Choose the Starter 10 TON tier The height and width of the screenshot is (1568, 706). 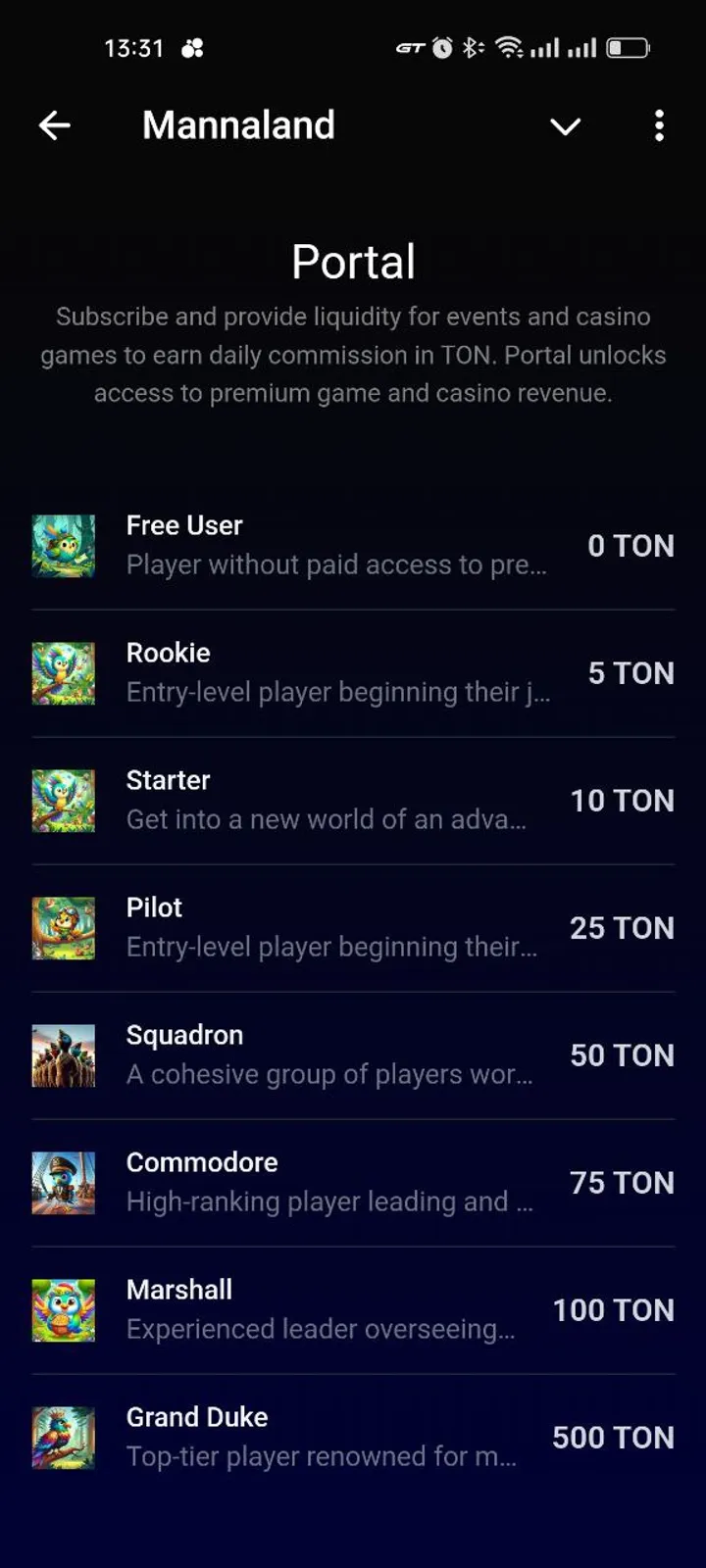click(353, 801)
